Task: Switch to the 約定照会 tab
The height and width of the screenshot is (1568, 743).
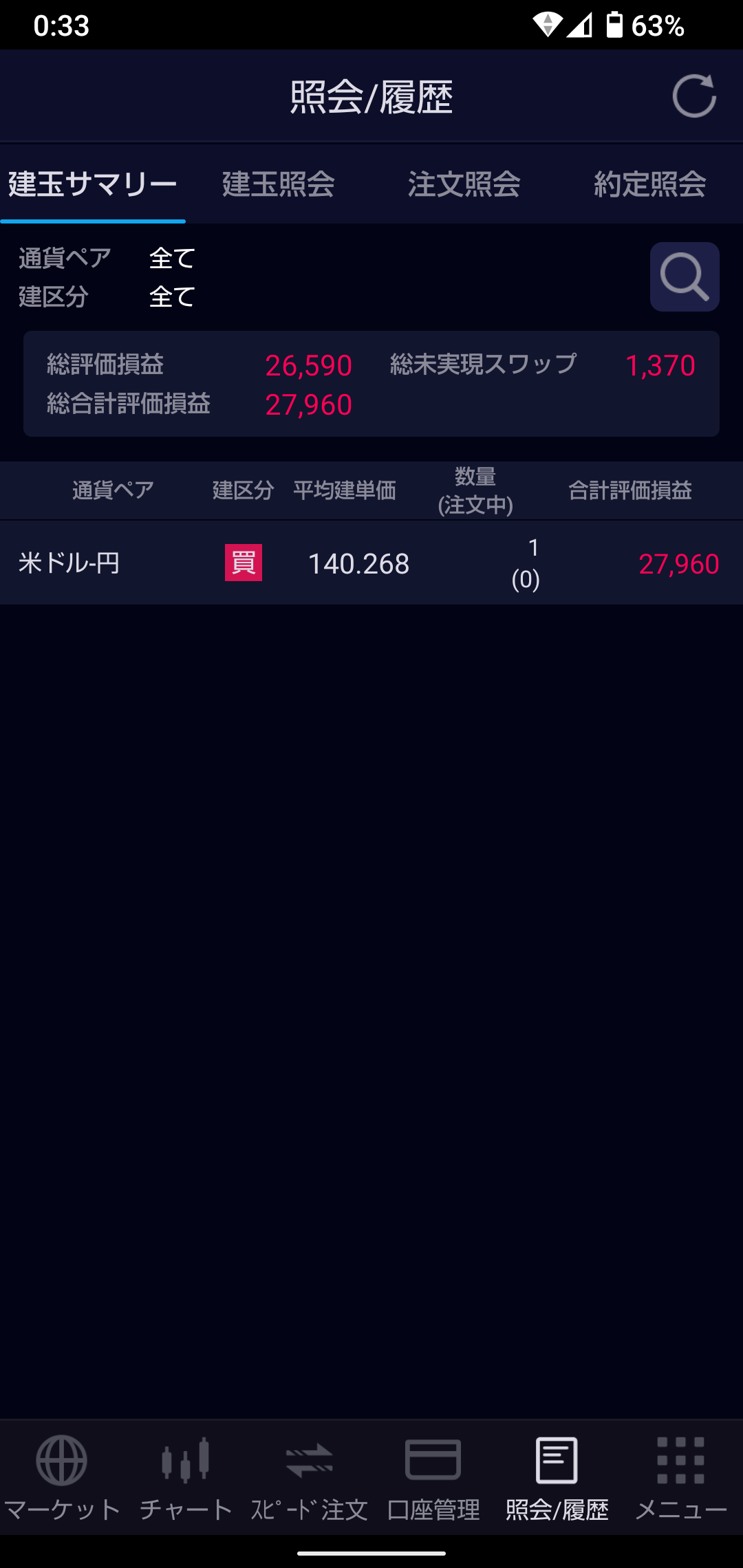Action: (649, 184)
